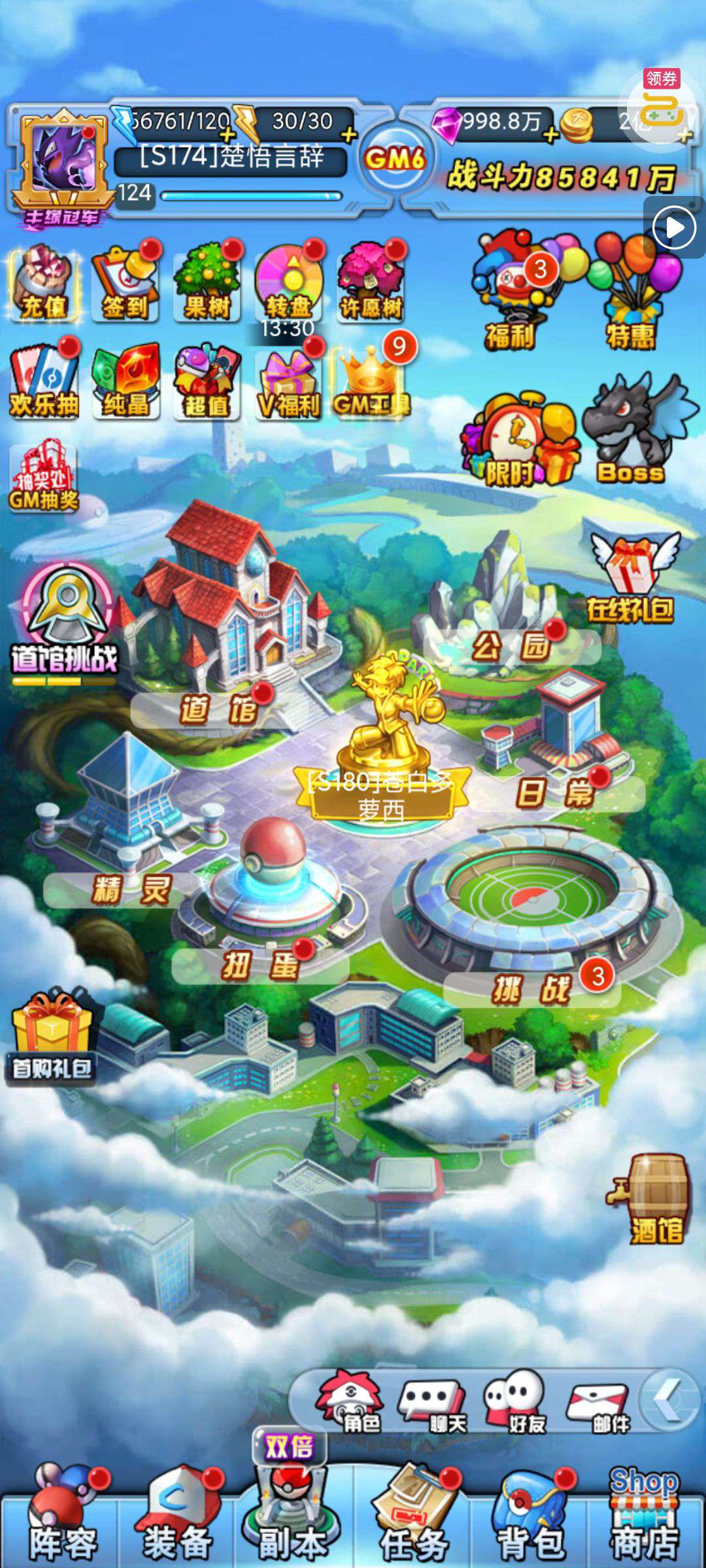Open the 充值 recharge icon
The height and width of the screenshot is (1568, 706).
point(44,285)
